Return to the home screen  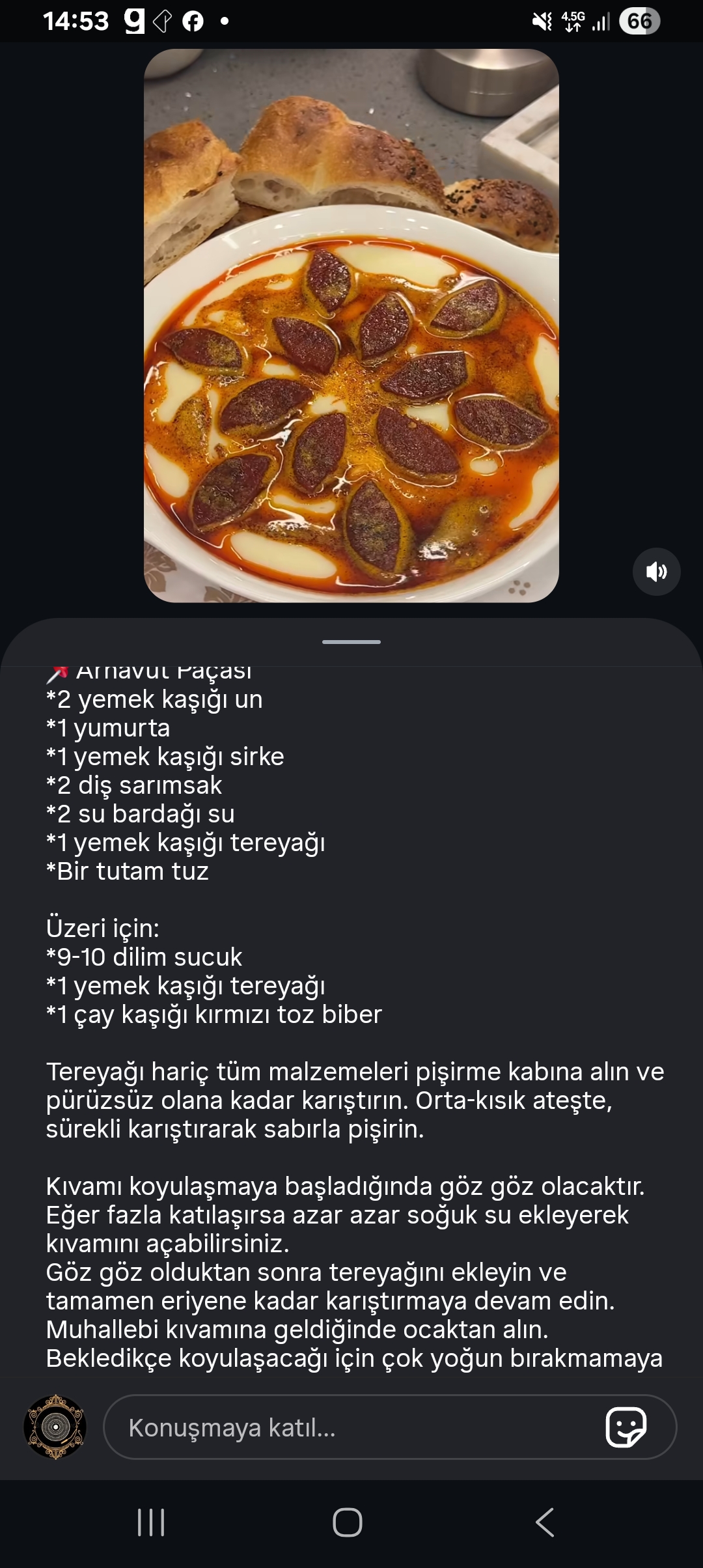pyautogui.click(x=348, y=1522)
